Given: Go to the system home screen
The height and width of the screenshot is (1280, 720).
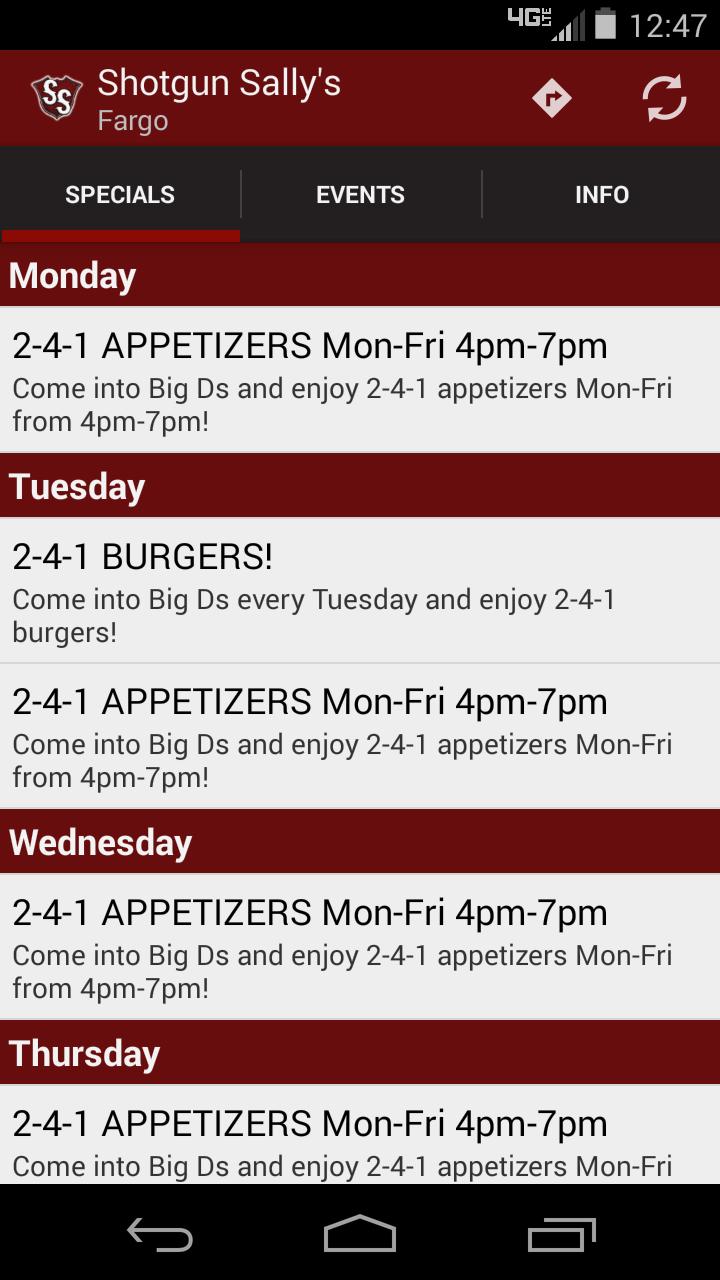Looking at the screenshot, I should tap(360, 1234).
